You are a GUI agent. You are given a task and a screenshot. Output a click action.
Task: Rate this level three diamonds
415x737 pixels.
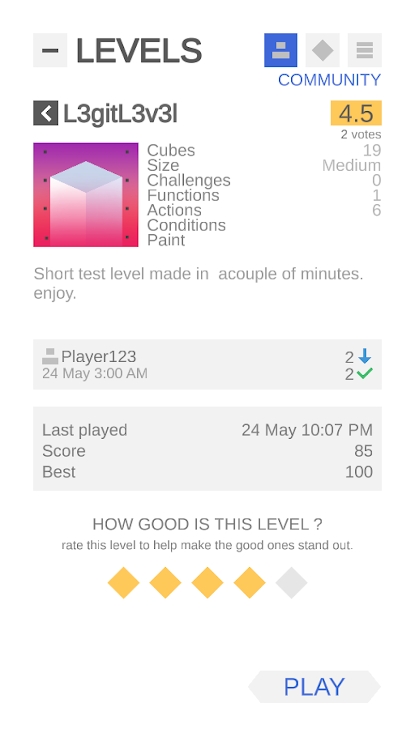(207, 583)
